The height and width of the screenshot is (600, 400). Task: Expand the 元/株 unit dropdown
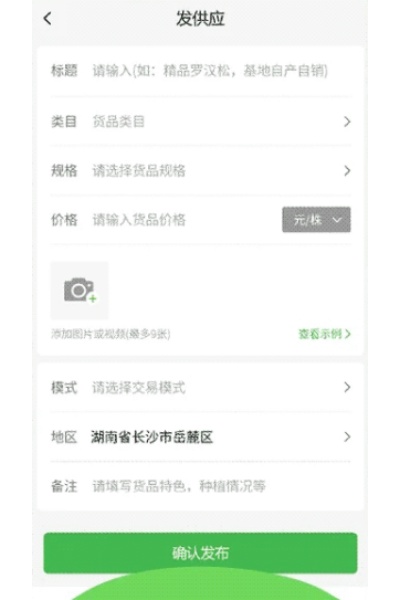[x=316, y=220]
